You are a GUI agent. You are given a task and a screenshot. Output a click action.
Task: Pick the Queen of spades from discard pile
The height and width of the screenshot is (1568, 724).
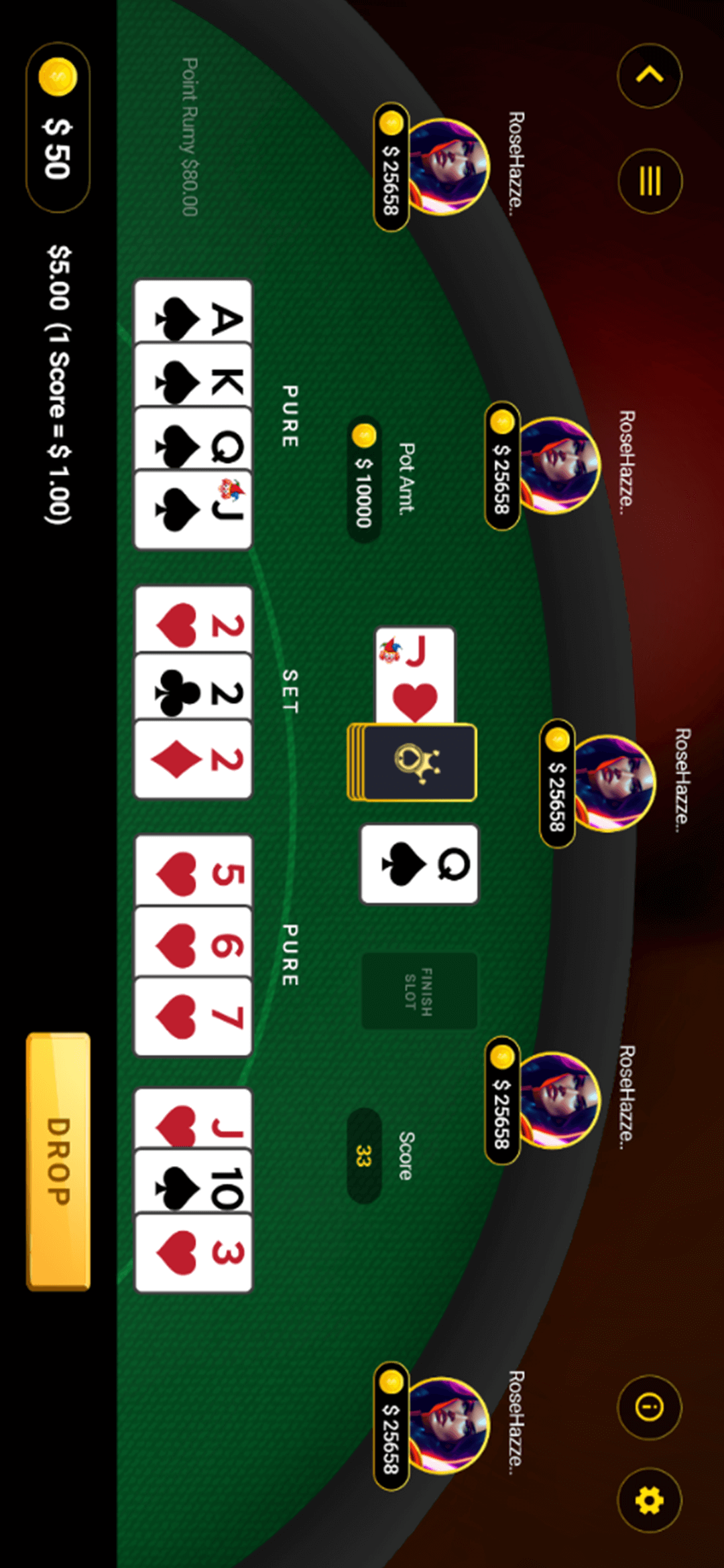click(x=420, y=864)
